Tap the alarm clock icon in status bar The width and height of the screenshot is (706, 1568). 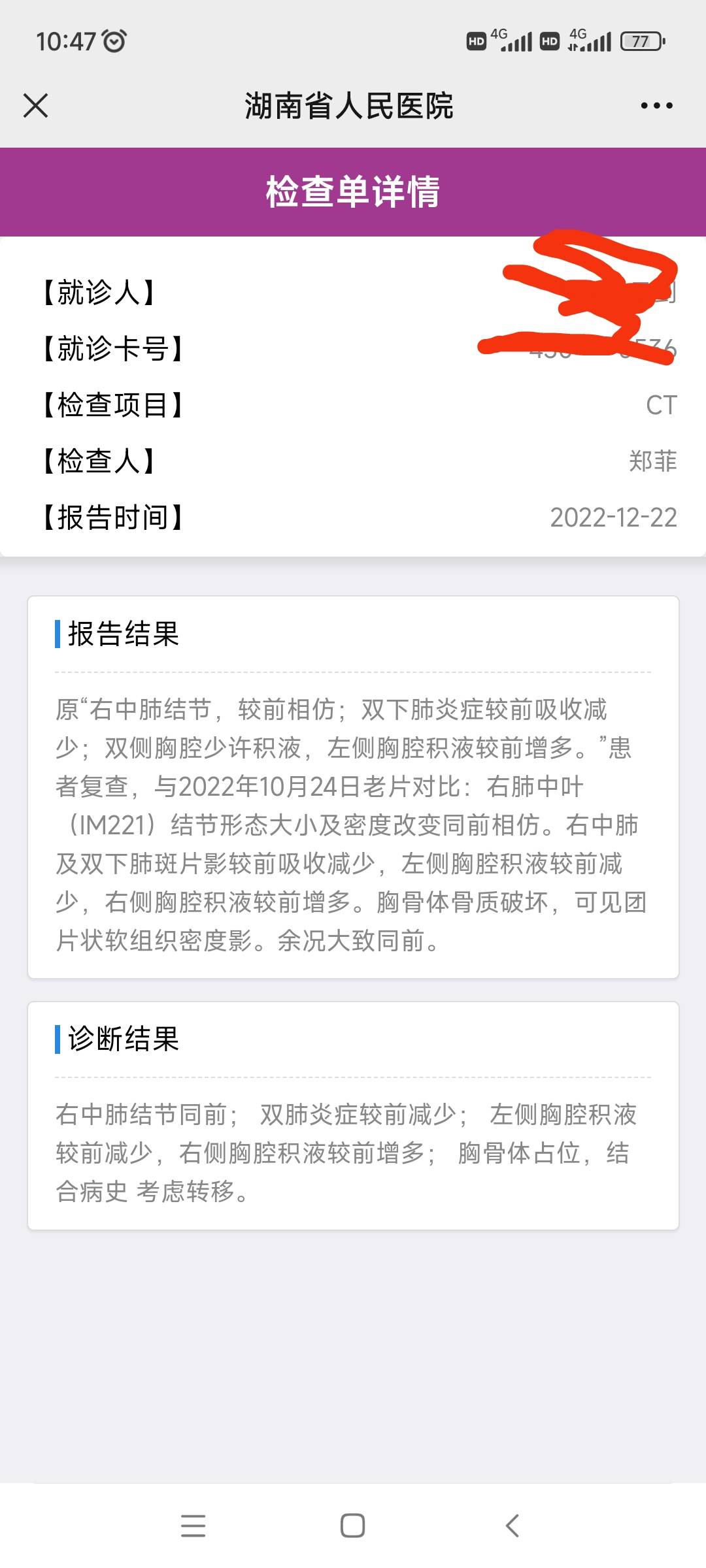pos(115,41)
